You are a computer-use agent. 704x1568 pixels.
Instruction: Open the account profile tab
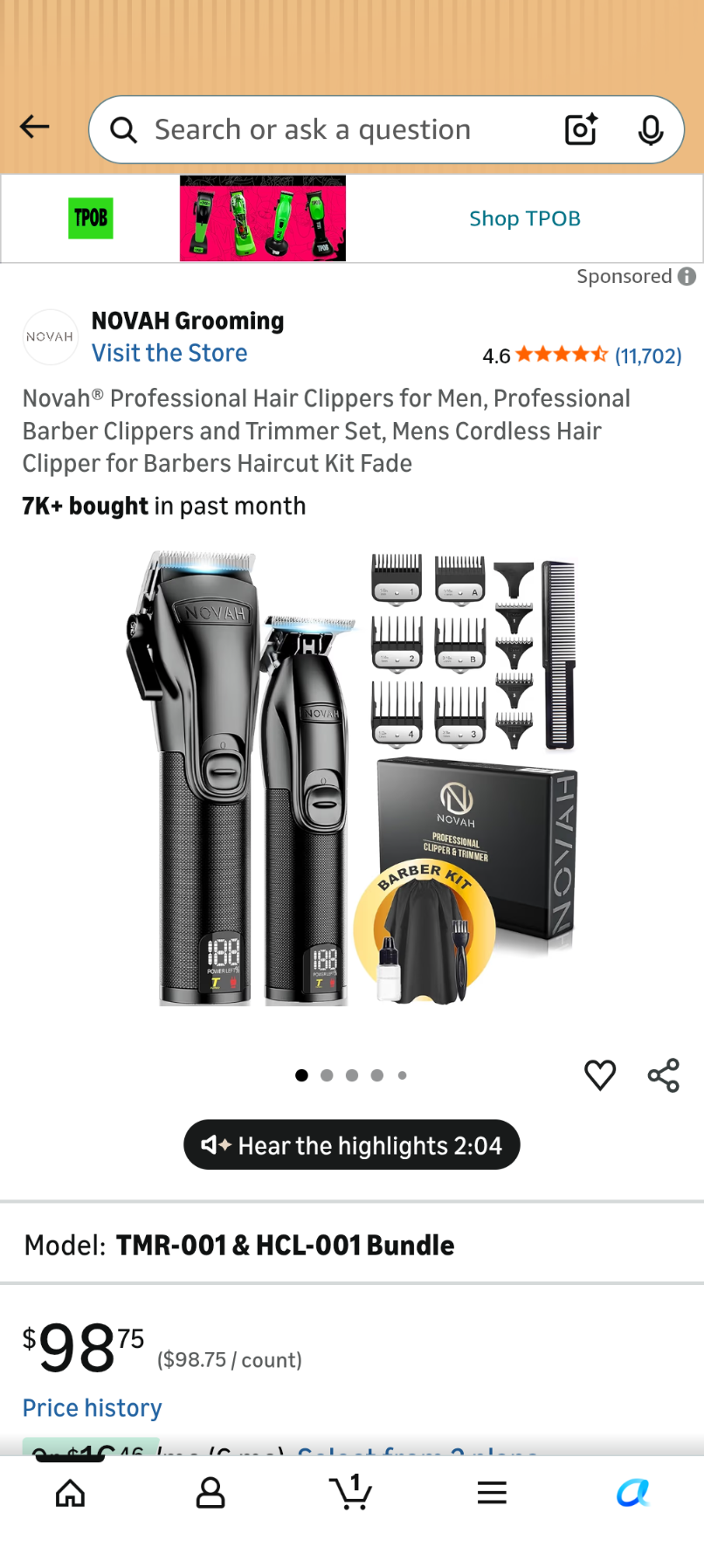[x=211, y=1493]
